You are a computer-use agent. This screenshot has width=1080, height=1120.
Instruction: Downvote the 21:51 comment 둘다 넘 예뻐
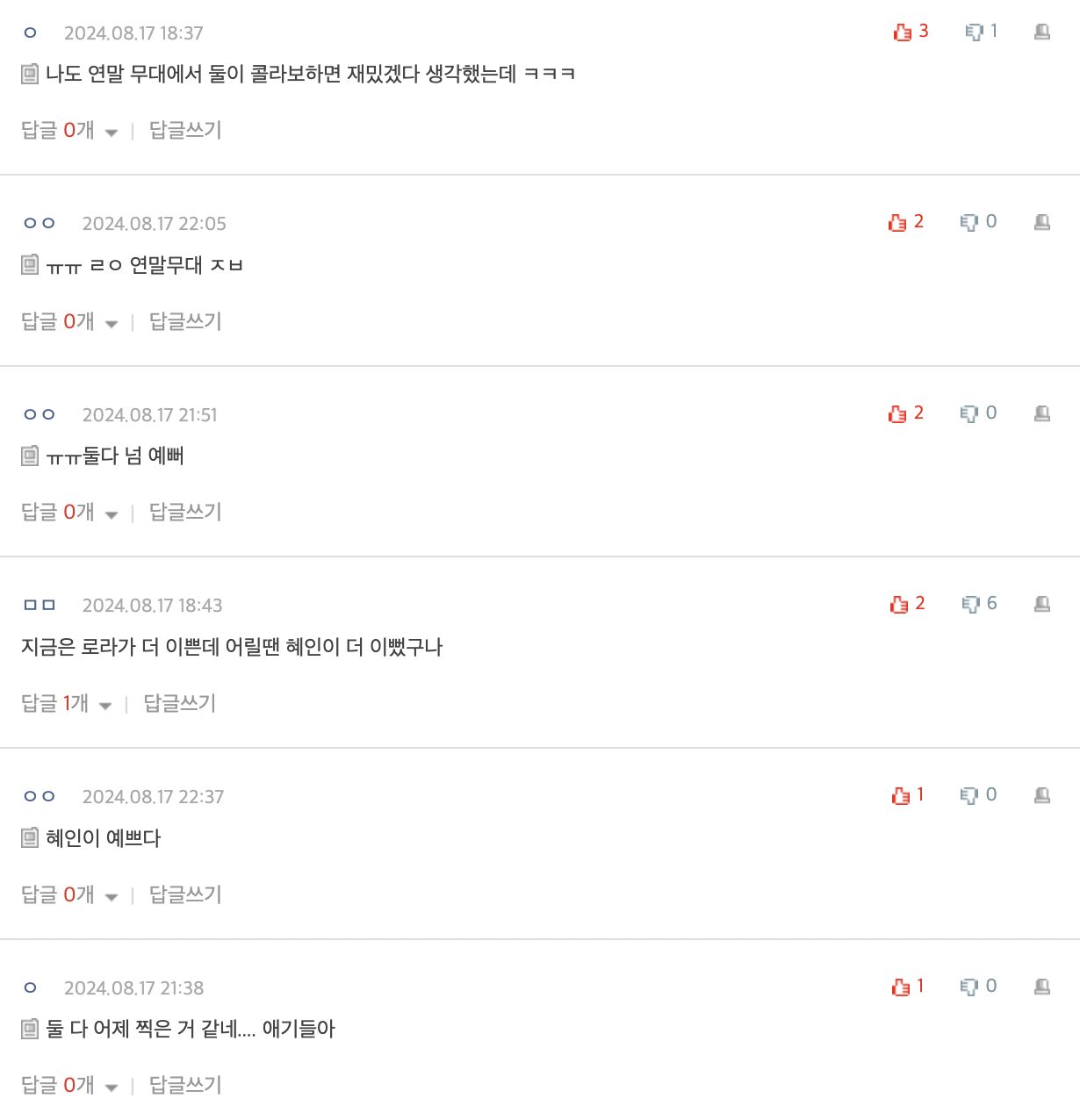(x=968, y=414)
